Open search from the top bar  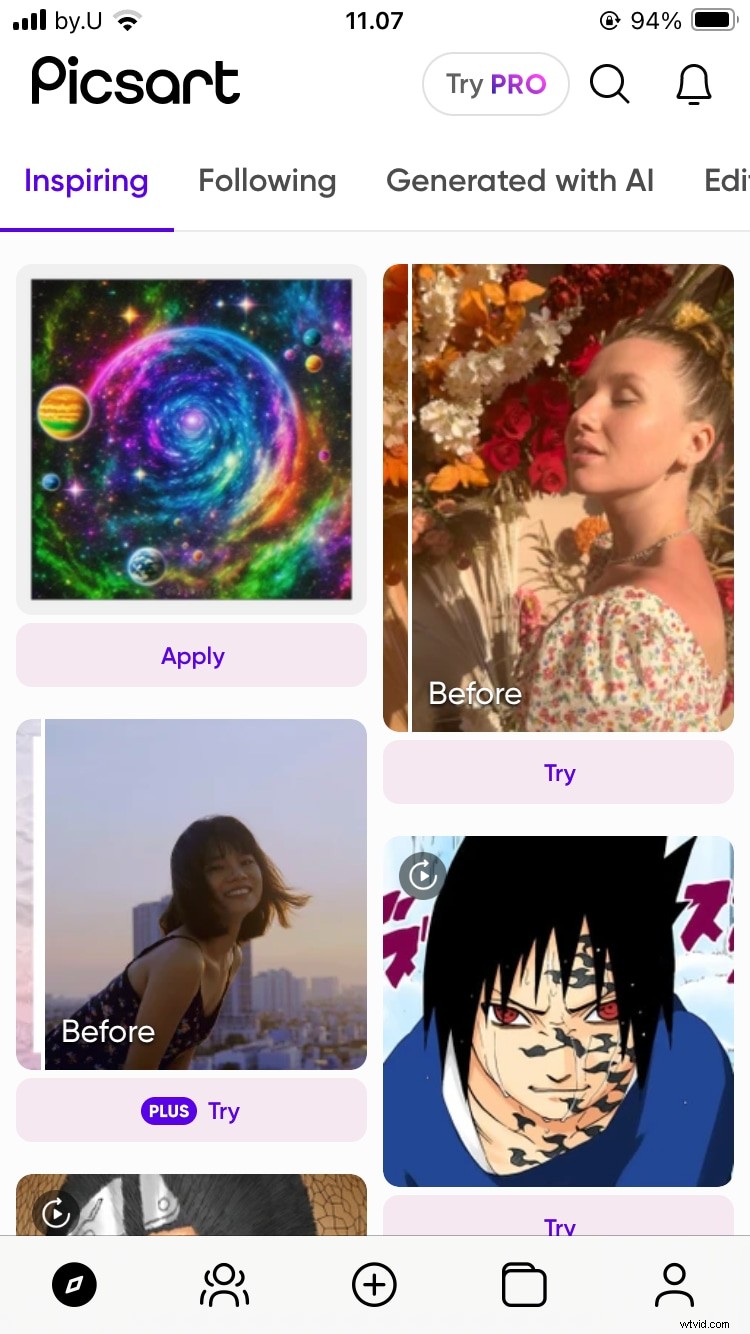[610, 84]
